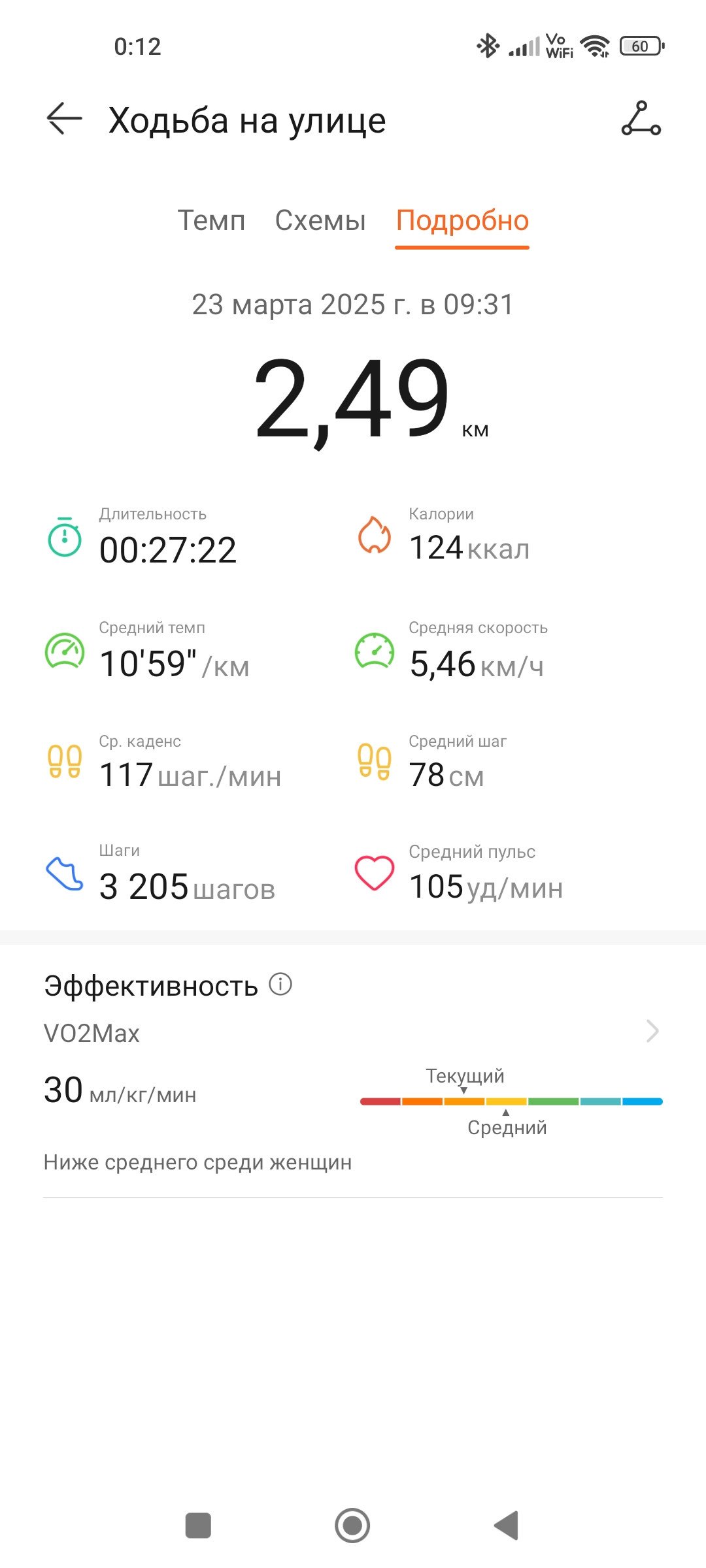The height and width of the screenshot is (1568, 706).
Task: Tap the system home button
Action: coord(352,1526)
